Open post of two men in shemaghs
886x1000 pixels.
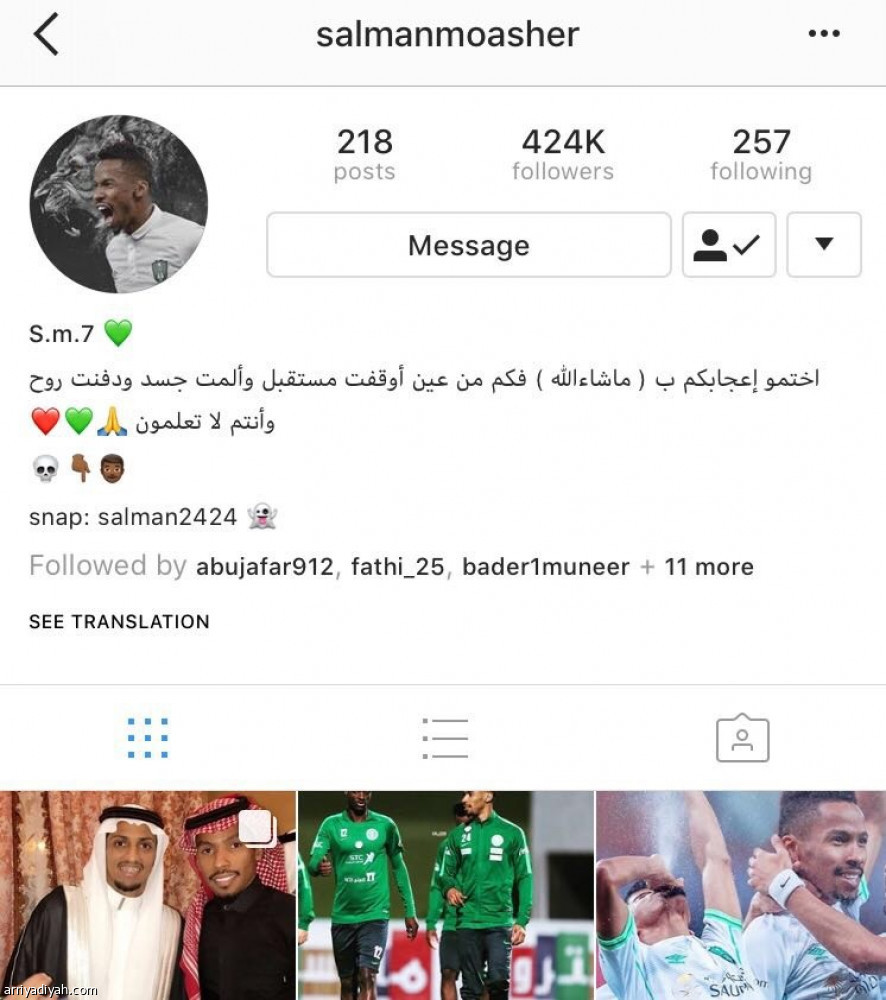147,895
